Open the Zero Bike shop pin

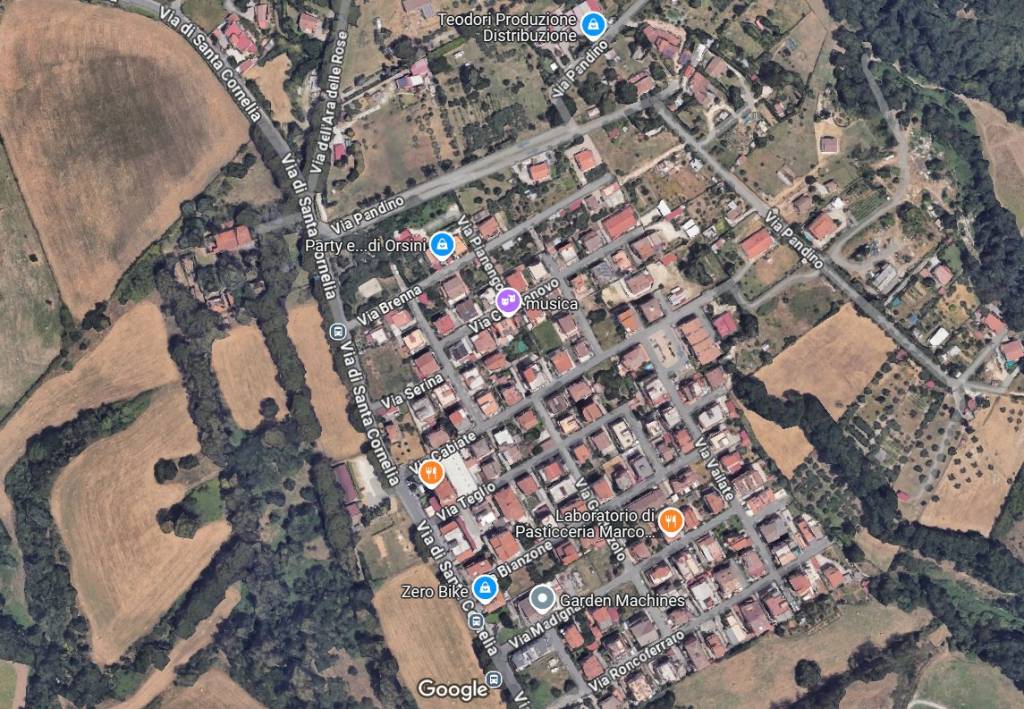(485, 589)
